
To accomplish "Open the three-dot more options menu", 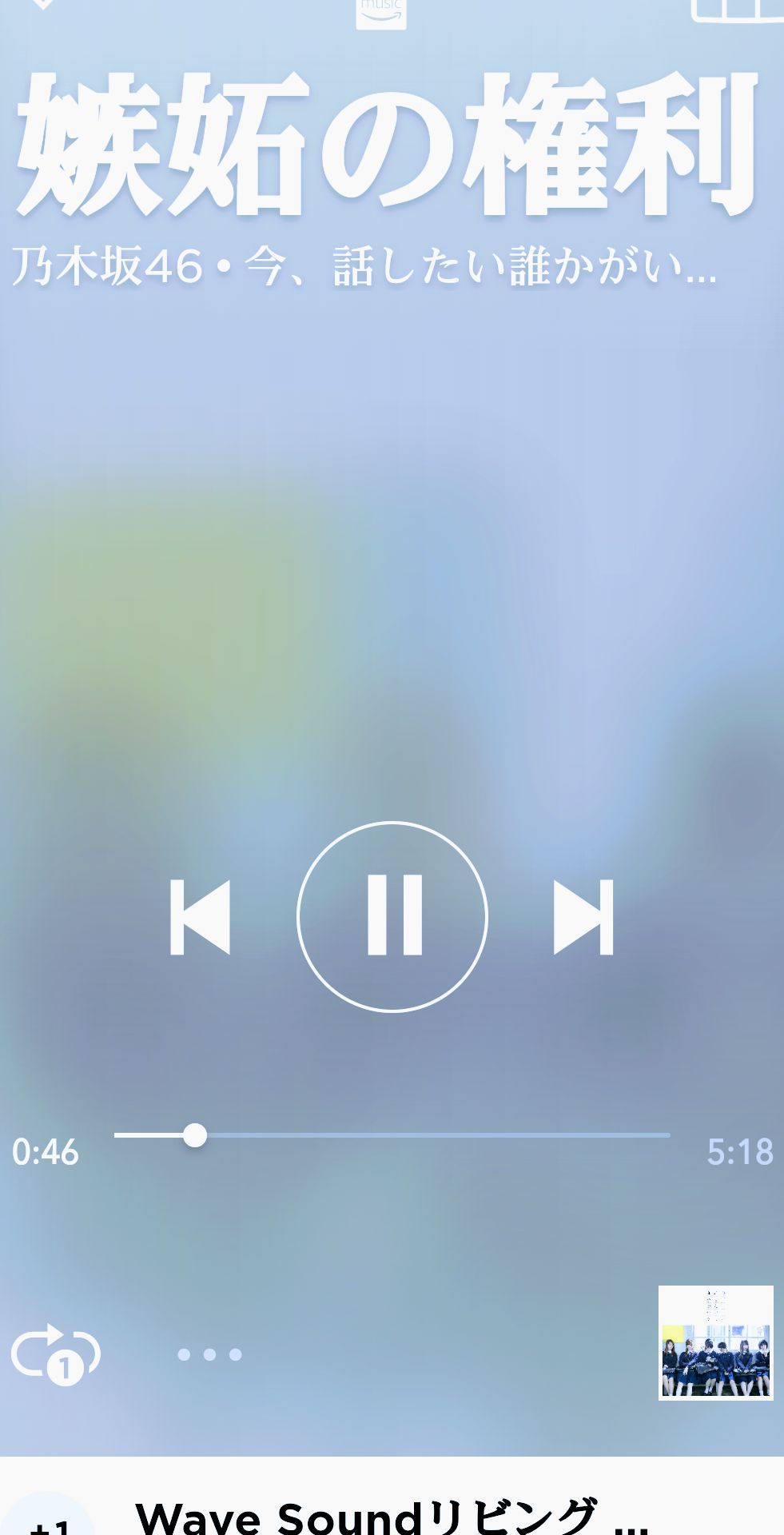I will [x=209, y=1354].
